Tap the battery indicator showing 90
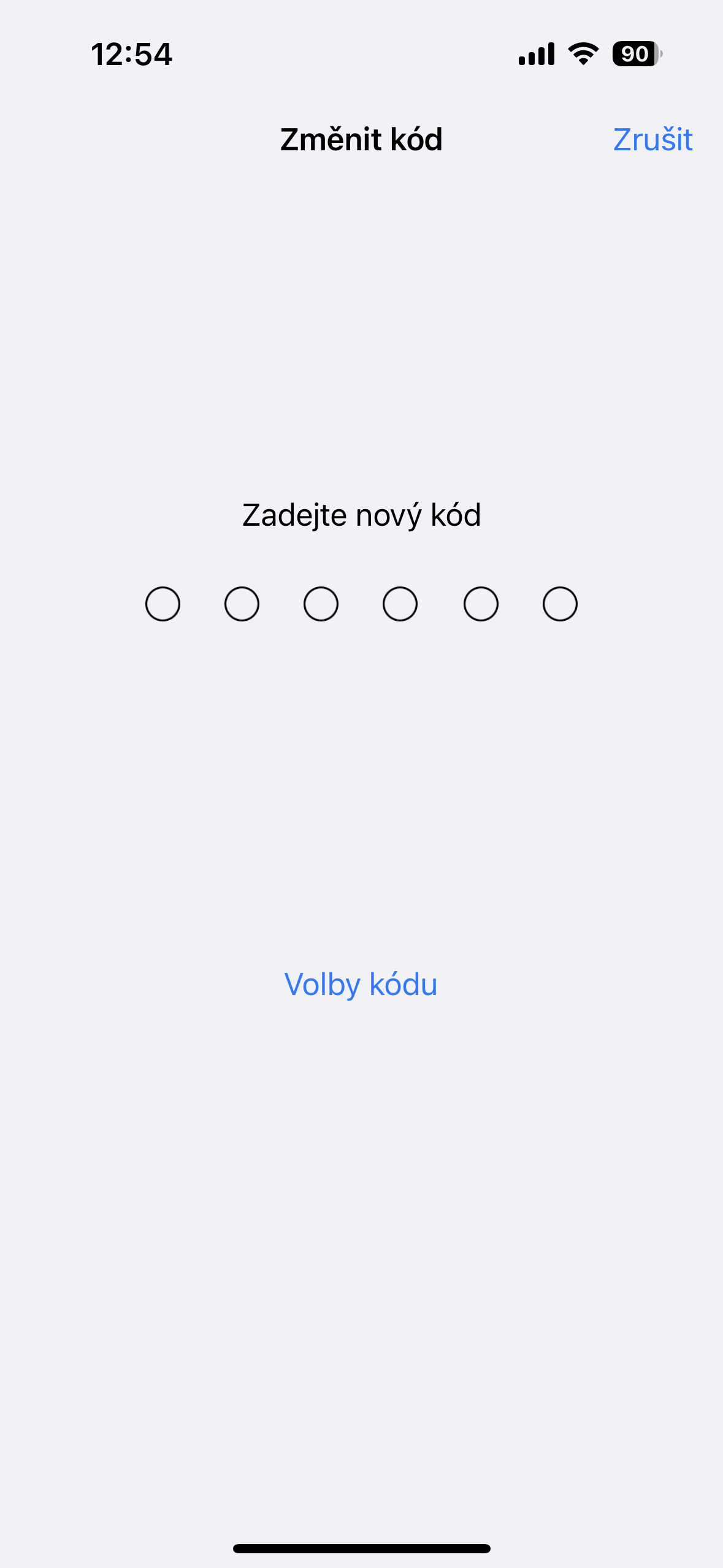This screenshot has width=723, height=1568. point(635,54)
